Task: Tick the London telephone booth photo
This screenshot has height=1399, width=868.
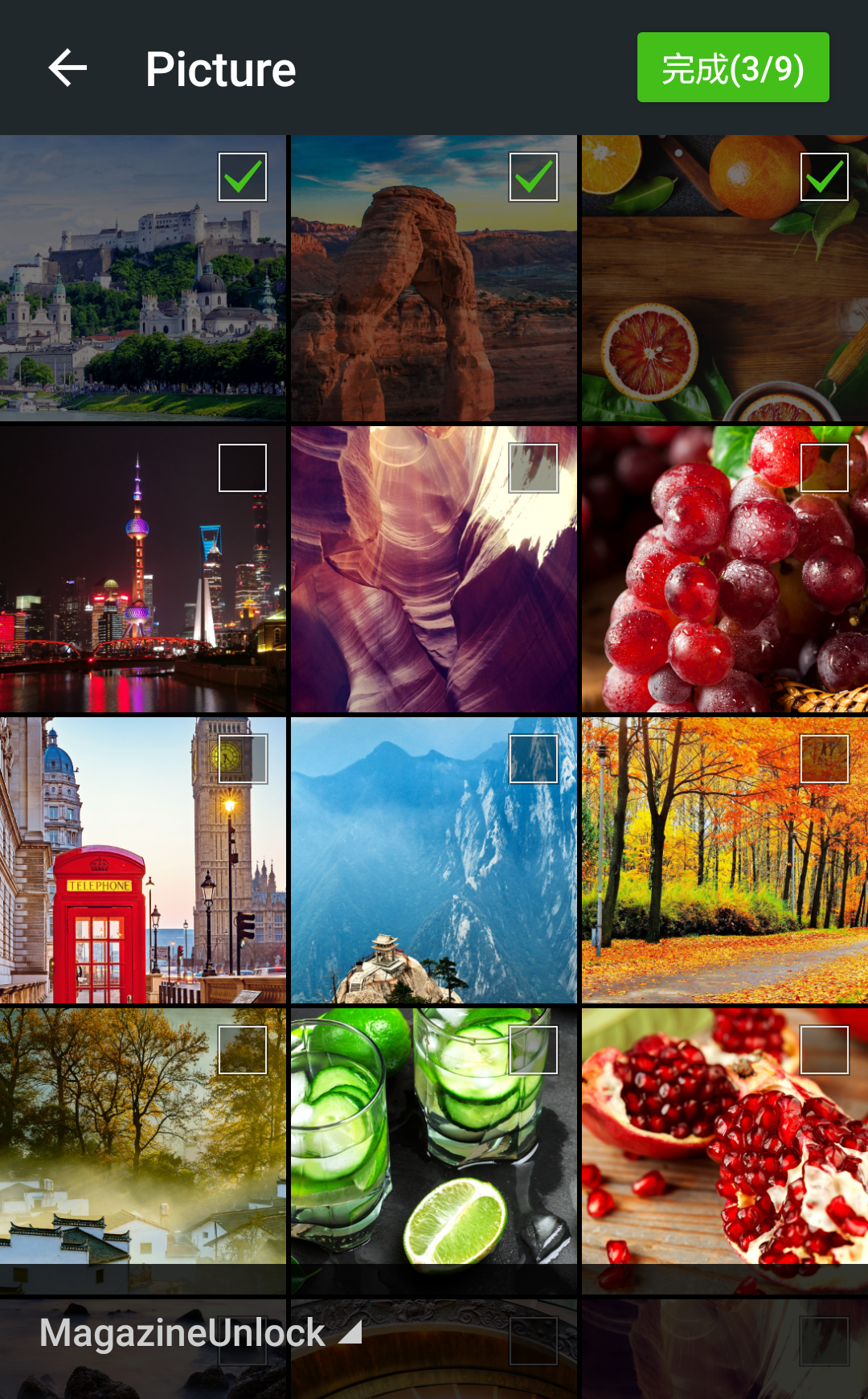Action: click(x=243, y=759)
